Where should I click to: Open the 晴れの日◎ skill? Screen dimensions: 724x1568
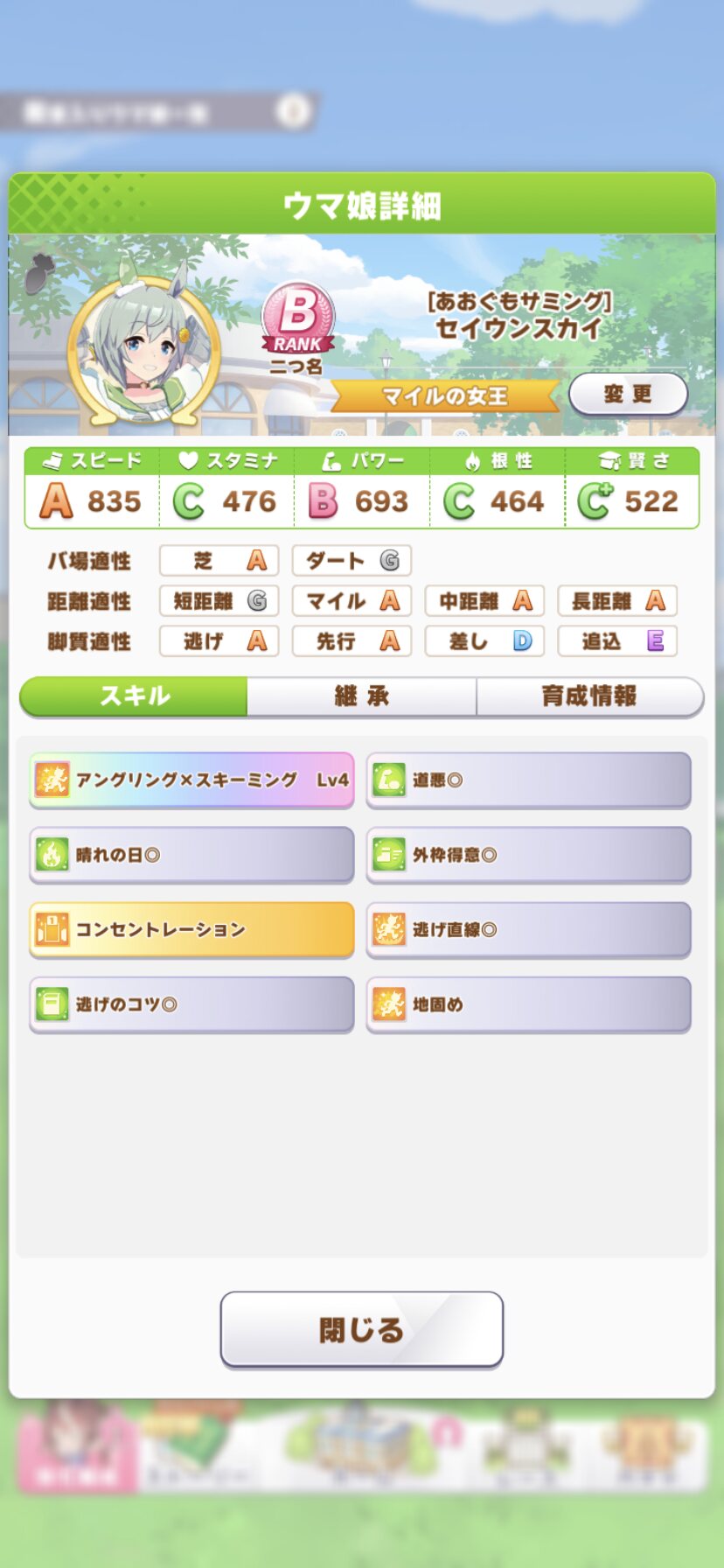[x=191, y=855]
